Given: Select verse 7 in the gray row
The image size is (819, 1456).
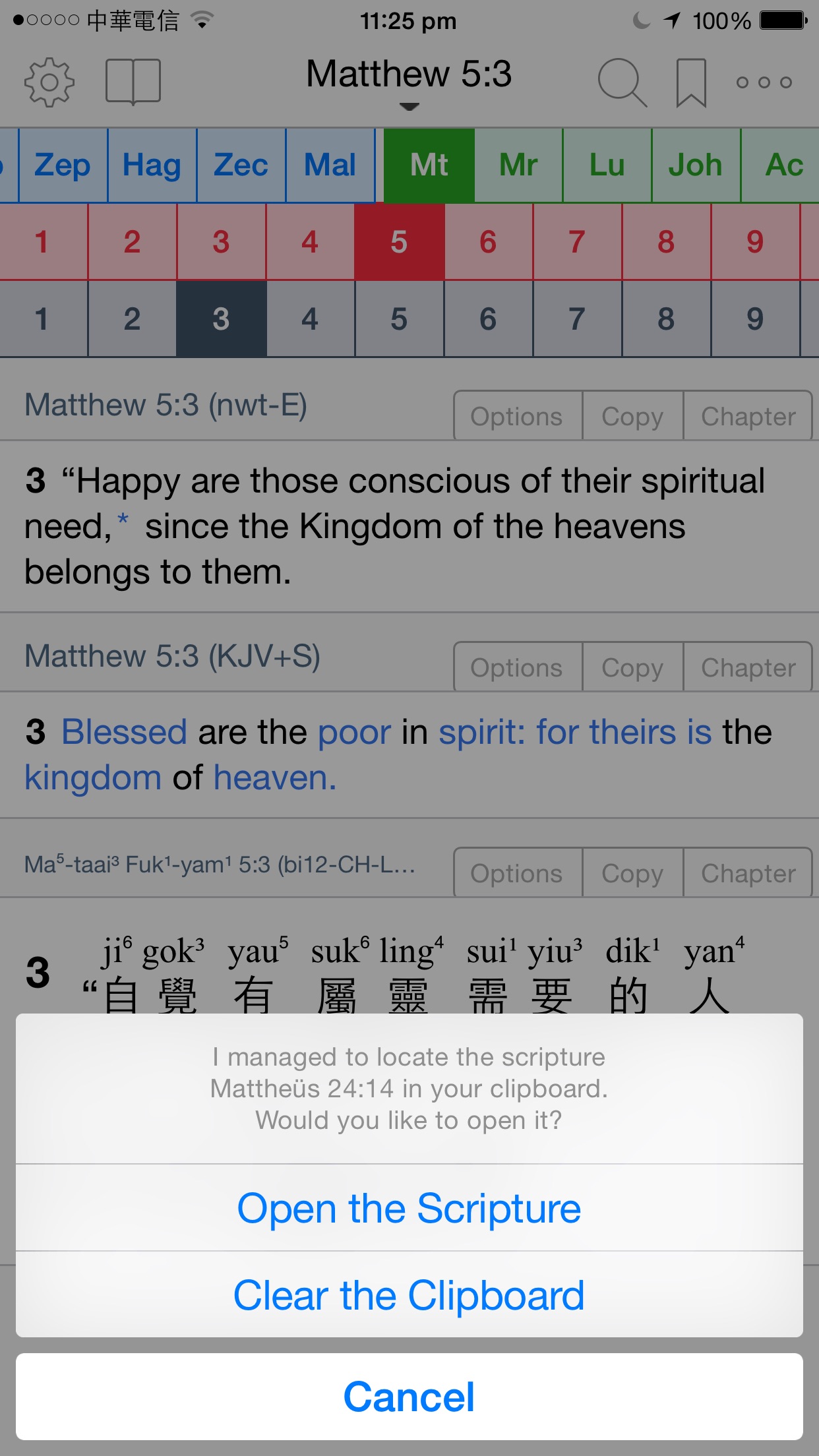Looking at the screenshot, I should click(577, 319).
